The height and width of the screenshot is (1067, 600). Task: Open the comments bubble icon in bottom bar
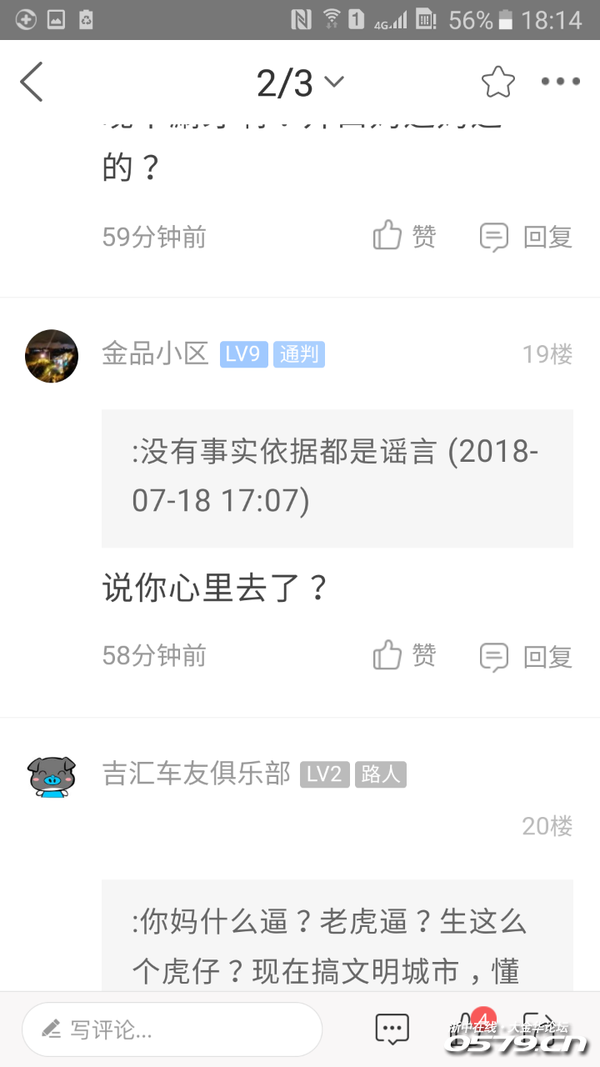pyautogui.click(x=392, y=1028)
